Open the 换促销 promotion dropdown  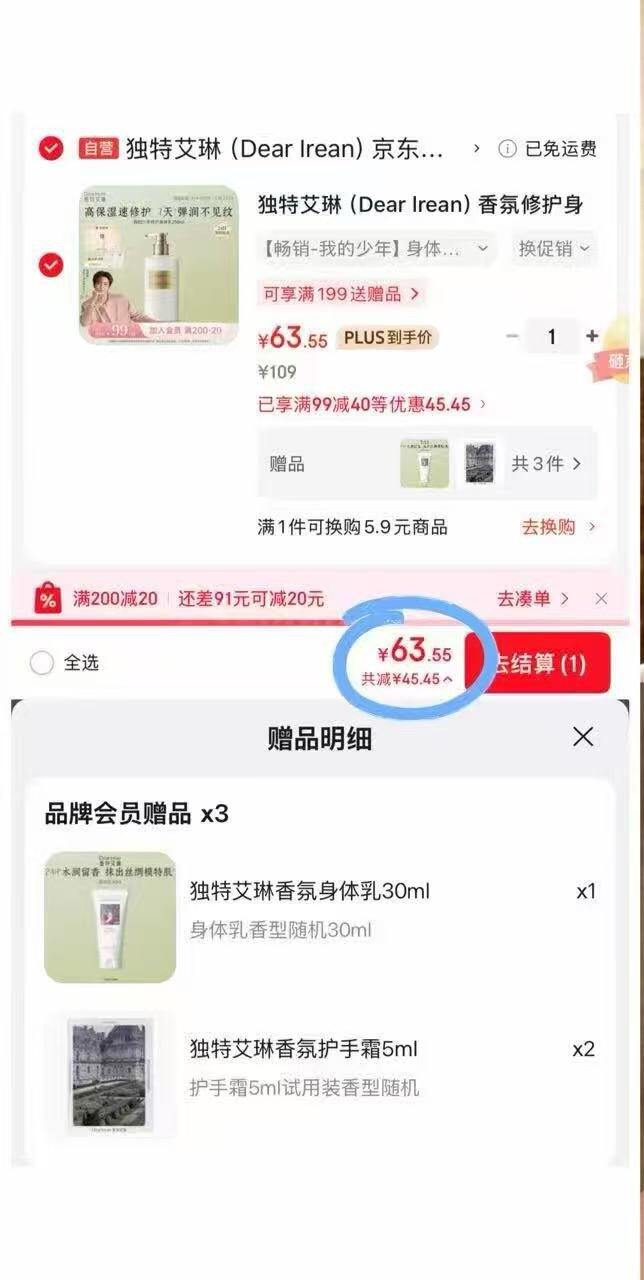(x=553, y=249)
